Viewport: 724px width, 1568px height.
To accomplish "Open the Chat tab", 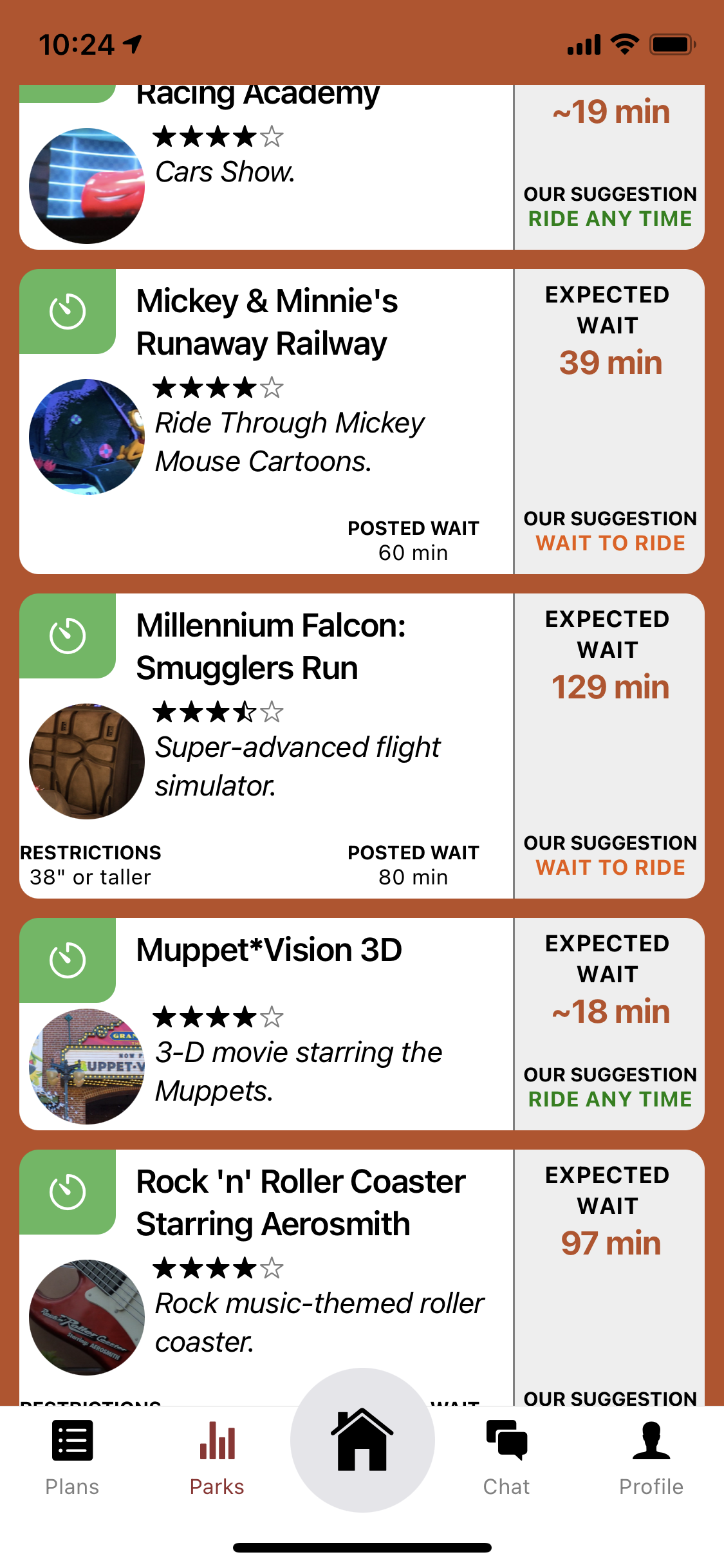I will tap(506, 1457).
